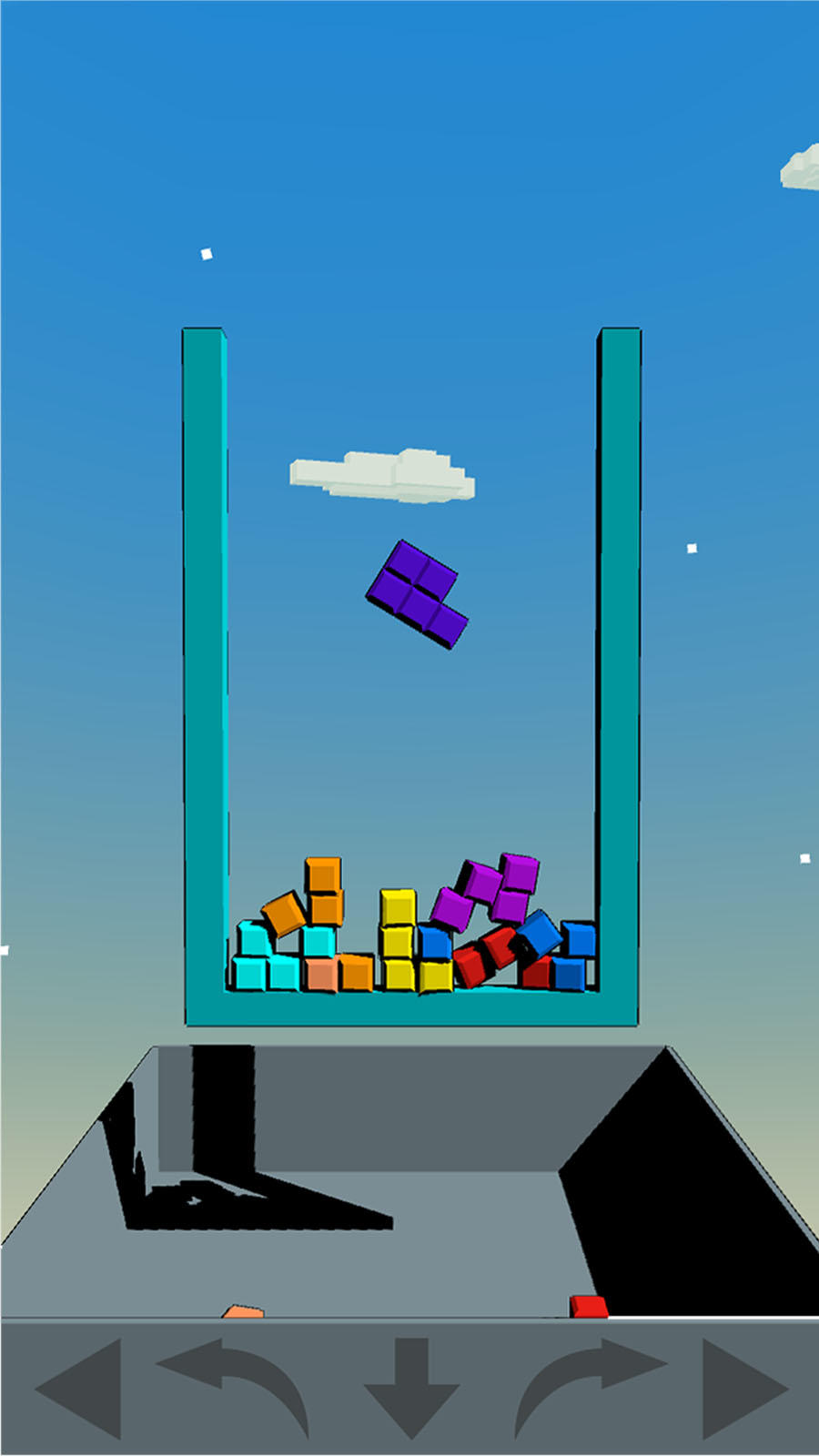Image resolution: width=819 pixels, height=1456 pixels.
Task: Drop the piece with the down arrow
Action: [x=411, y=1388]
